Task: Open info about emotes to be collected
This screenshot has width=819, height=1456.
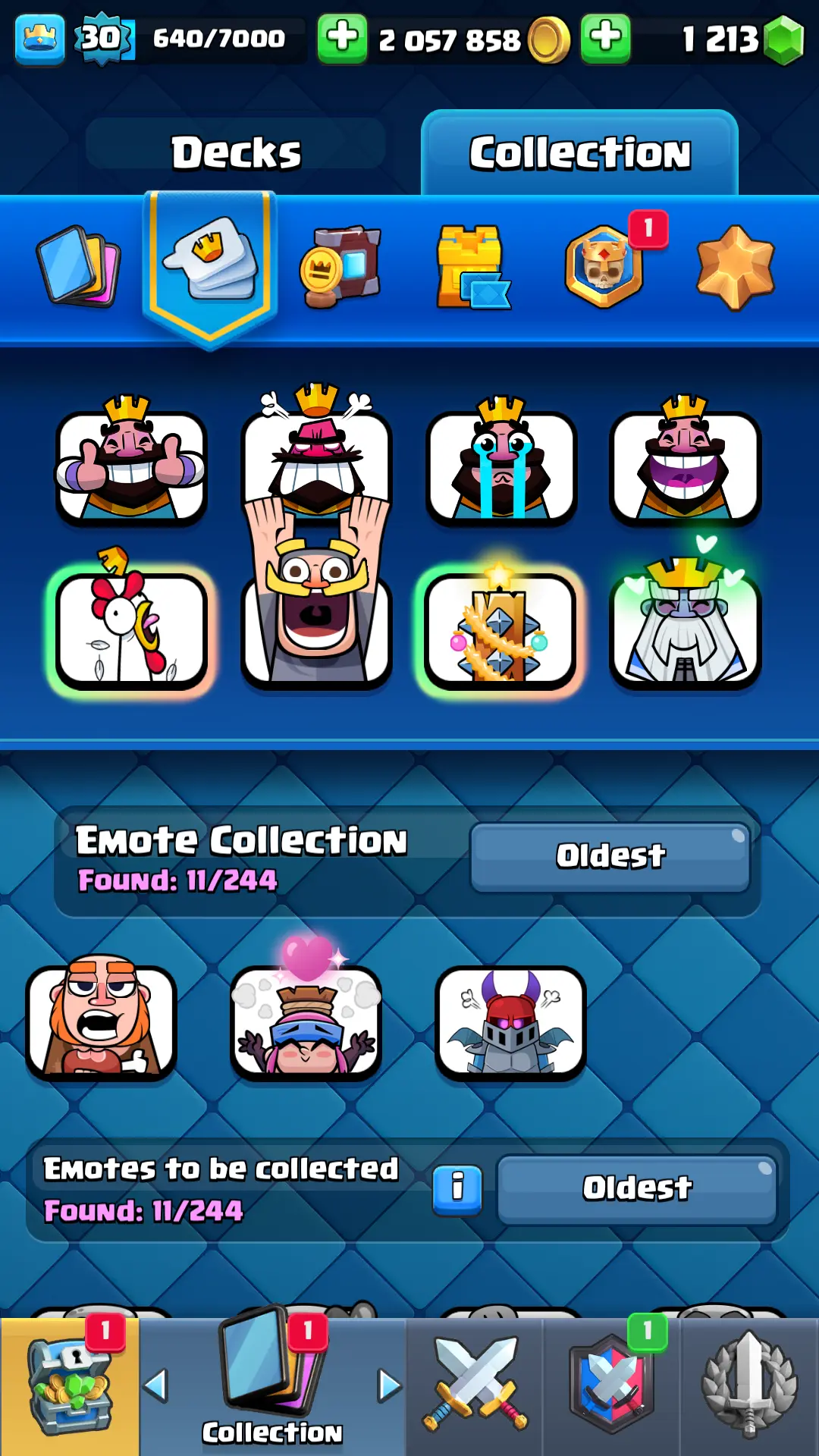Action: (x=457, y=1188)
